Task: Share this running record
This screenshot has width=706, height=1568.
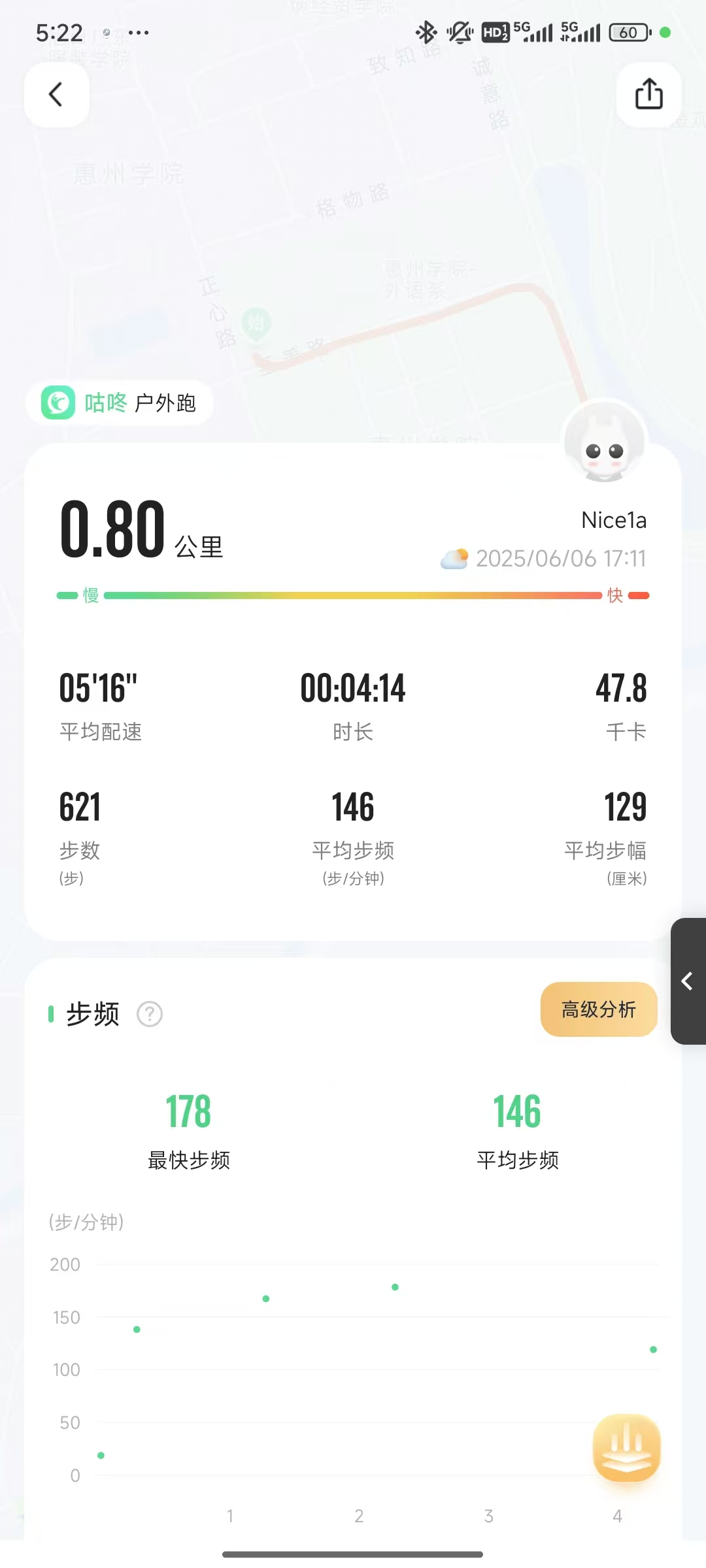Action: [x=648, y=95]
